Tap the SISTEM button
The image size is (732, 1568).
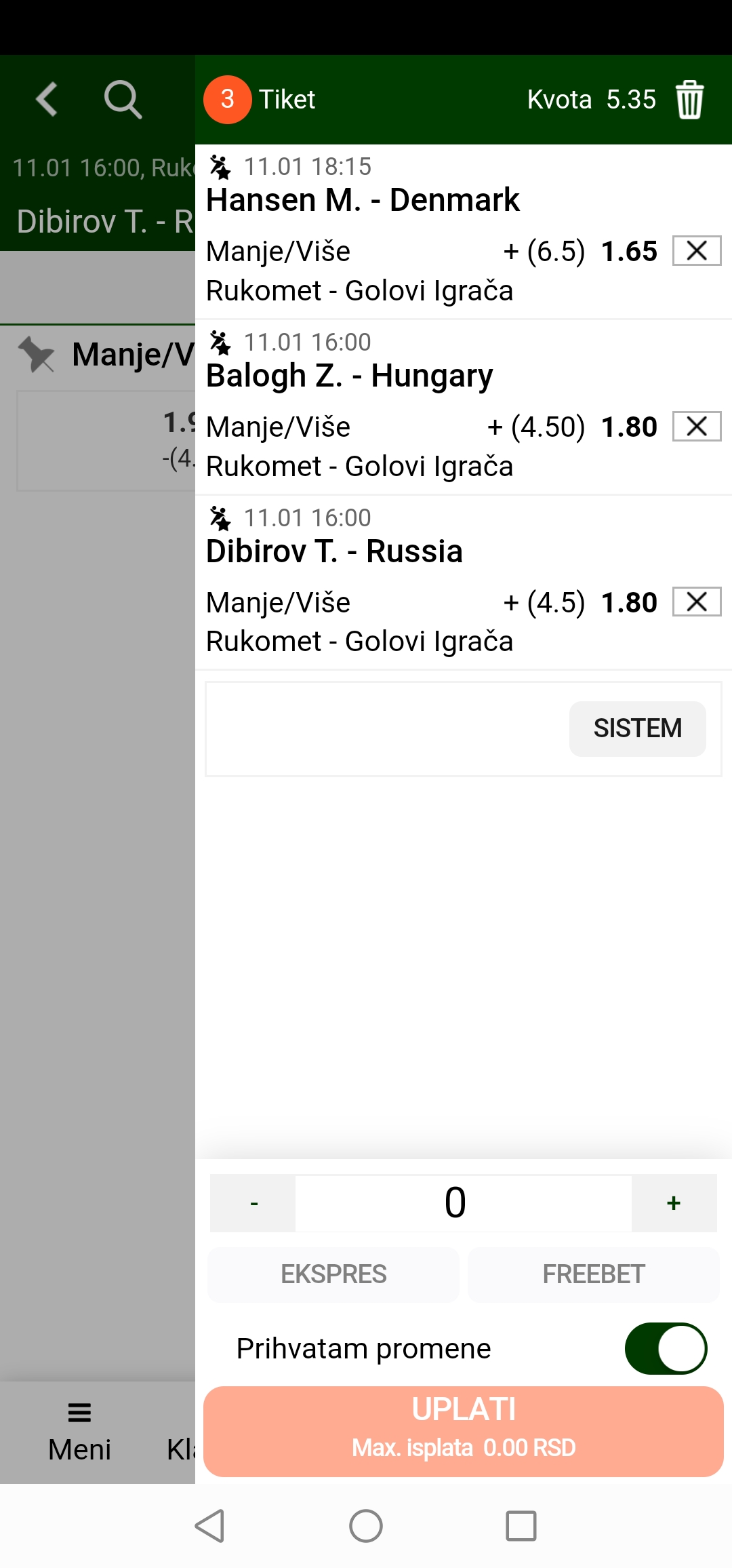coord(638,728)
